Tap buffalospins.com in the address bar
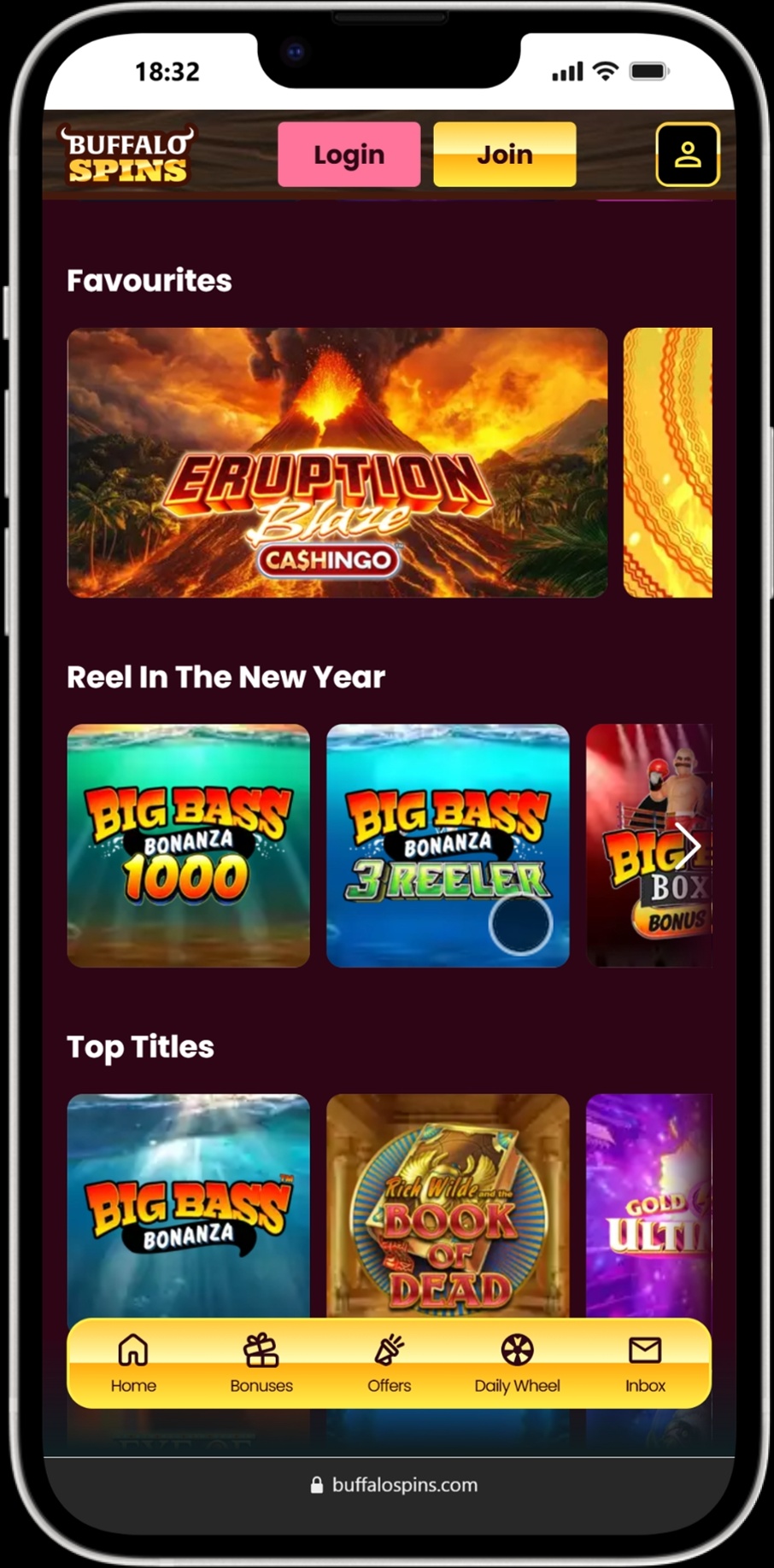 coord(403,1484)
